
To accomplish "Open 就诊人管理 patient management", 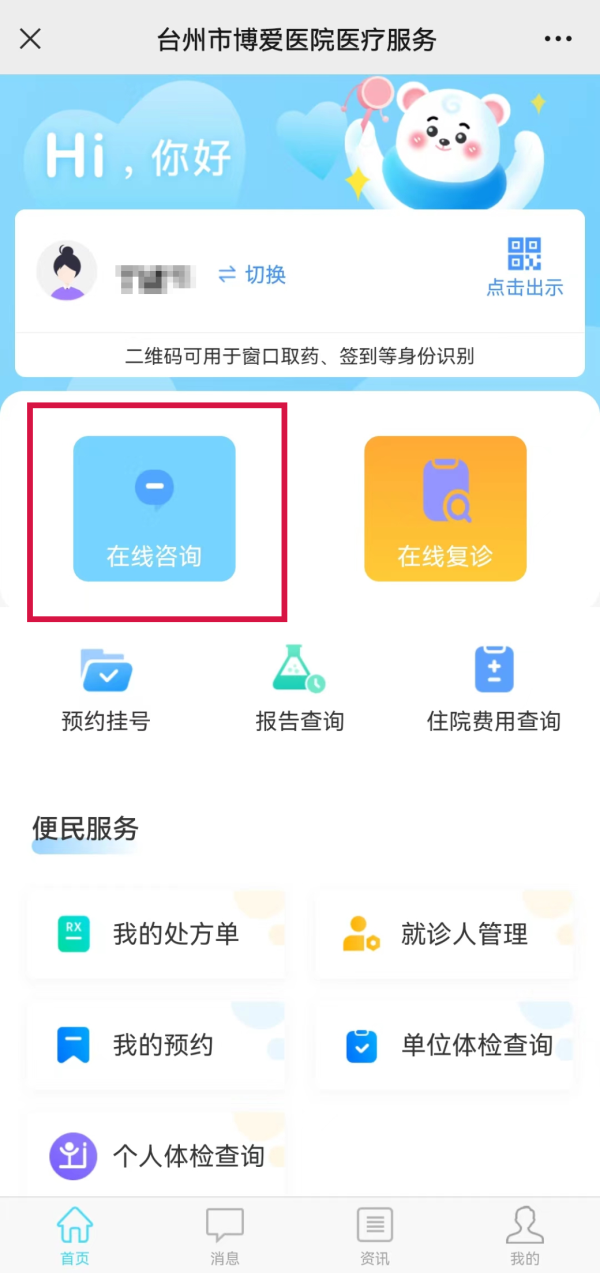I will 444,934.
